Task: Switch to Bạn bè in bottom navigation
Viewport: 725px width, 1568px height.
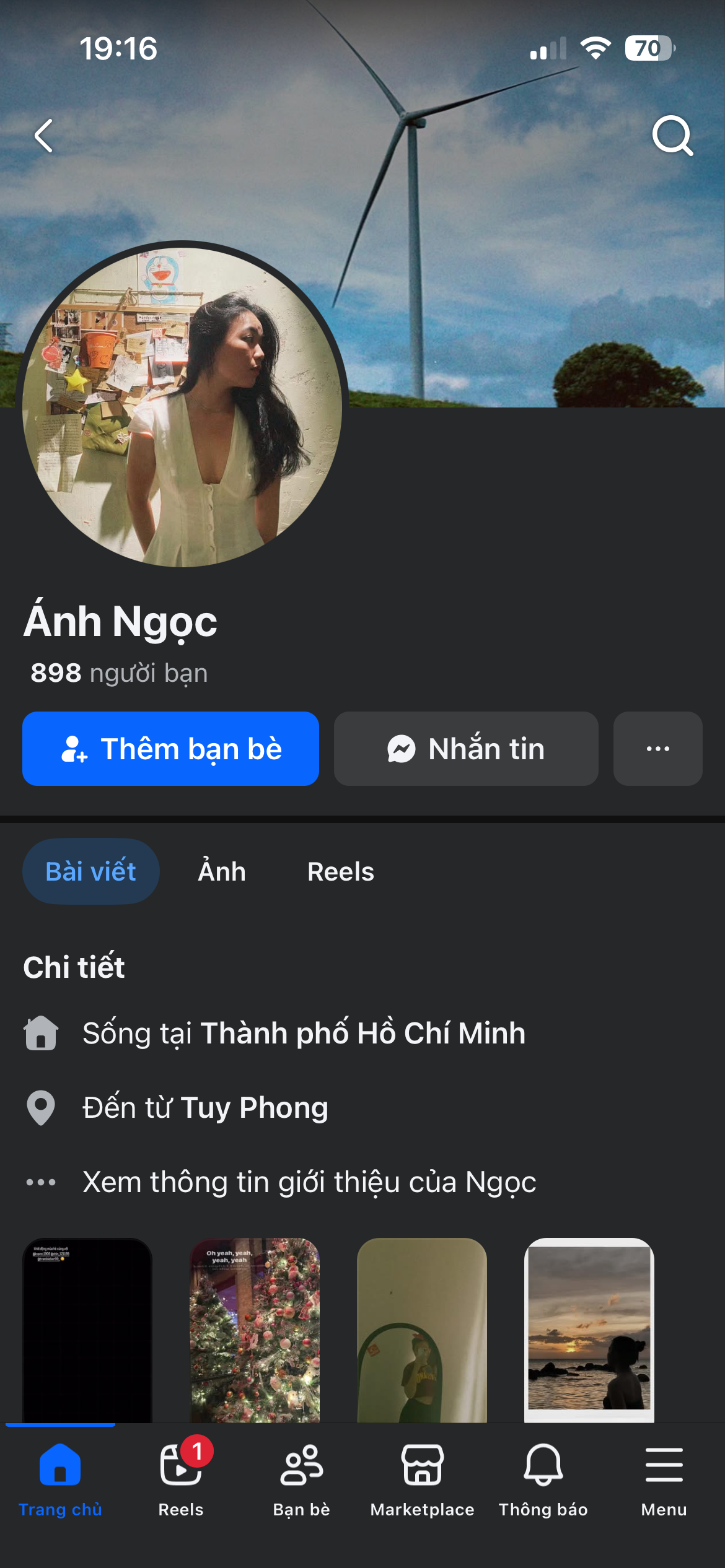Action: tap(302, 1478)
